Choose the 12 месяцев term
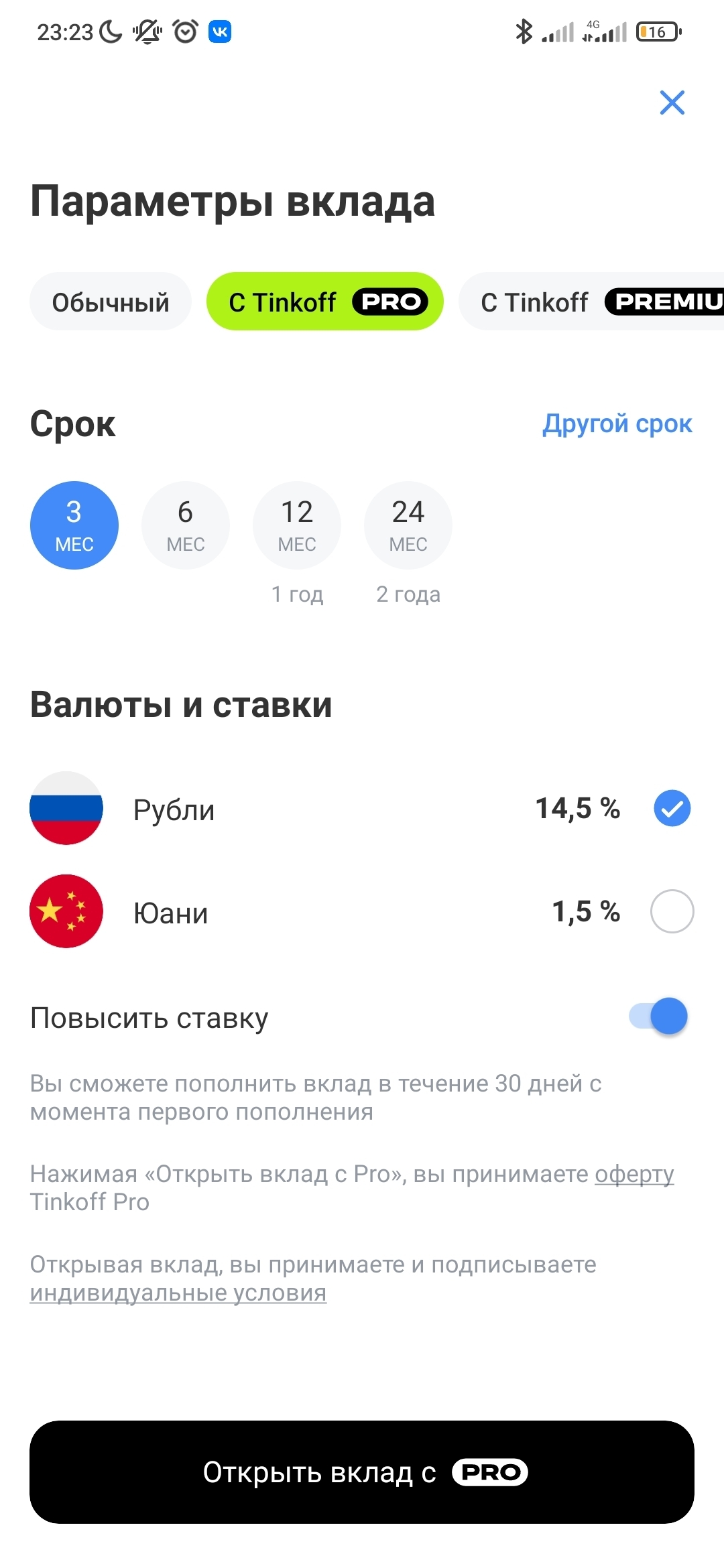The width and height of the screenshot is (724, 1568). coord(297,525)
